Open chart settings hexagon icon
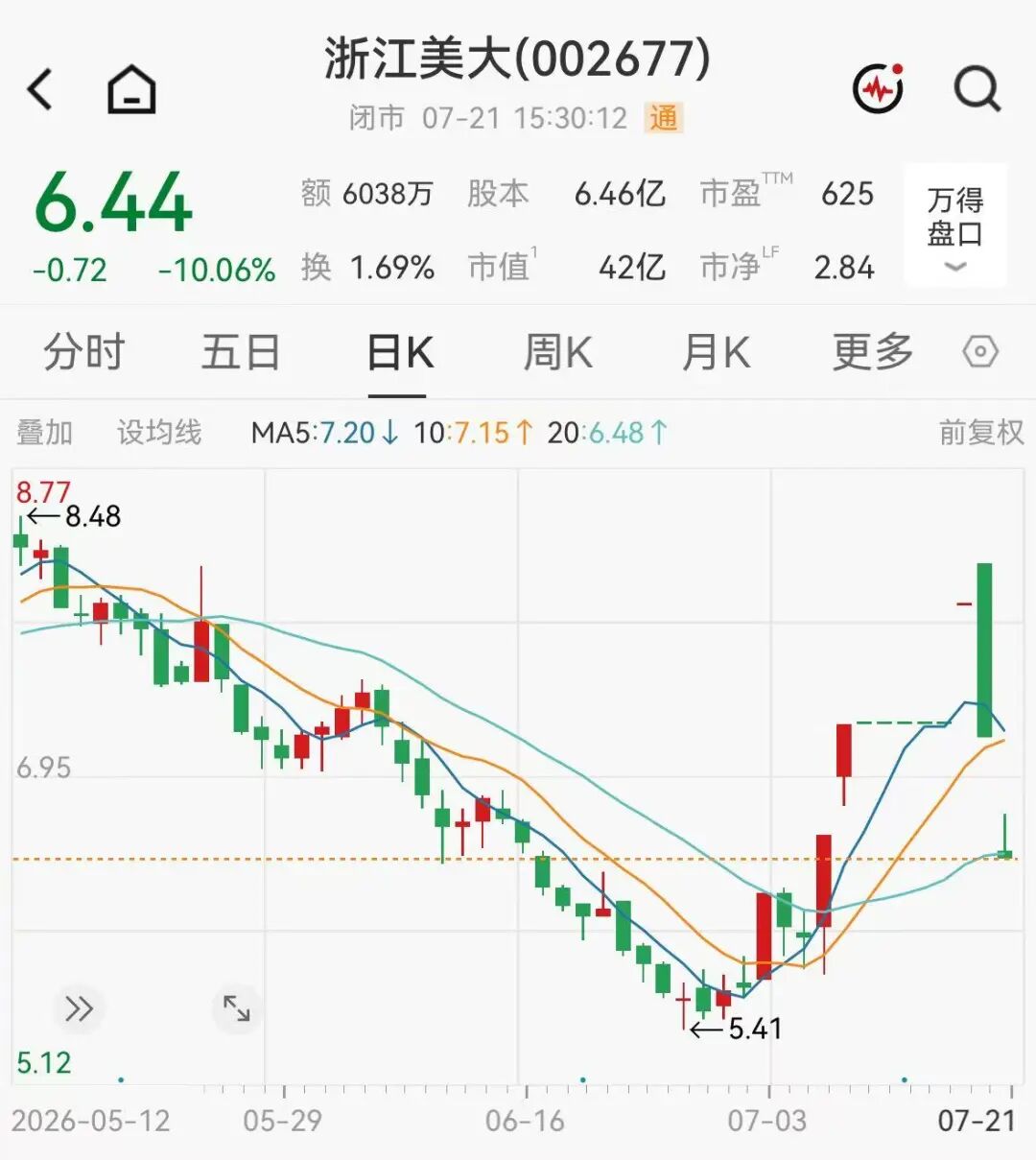 click(x=980, y=352)
